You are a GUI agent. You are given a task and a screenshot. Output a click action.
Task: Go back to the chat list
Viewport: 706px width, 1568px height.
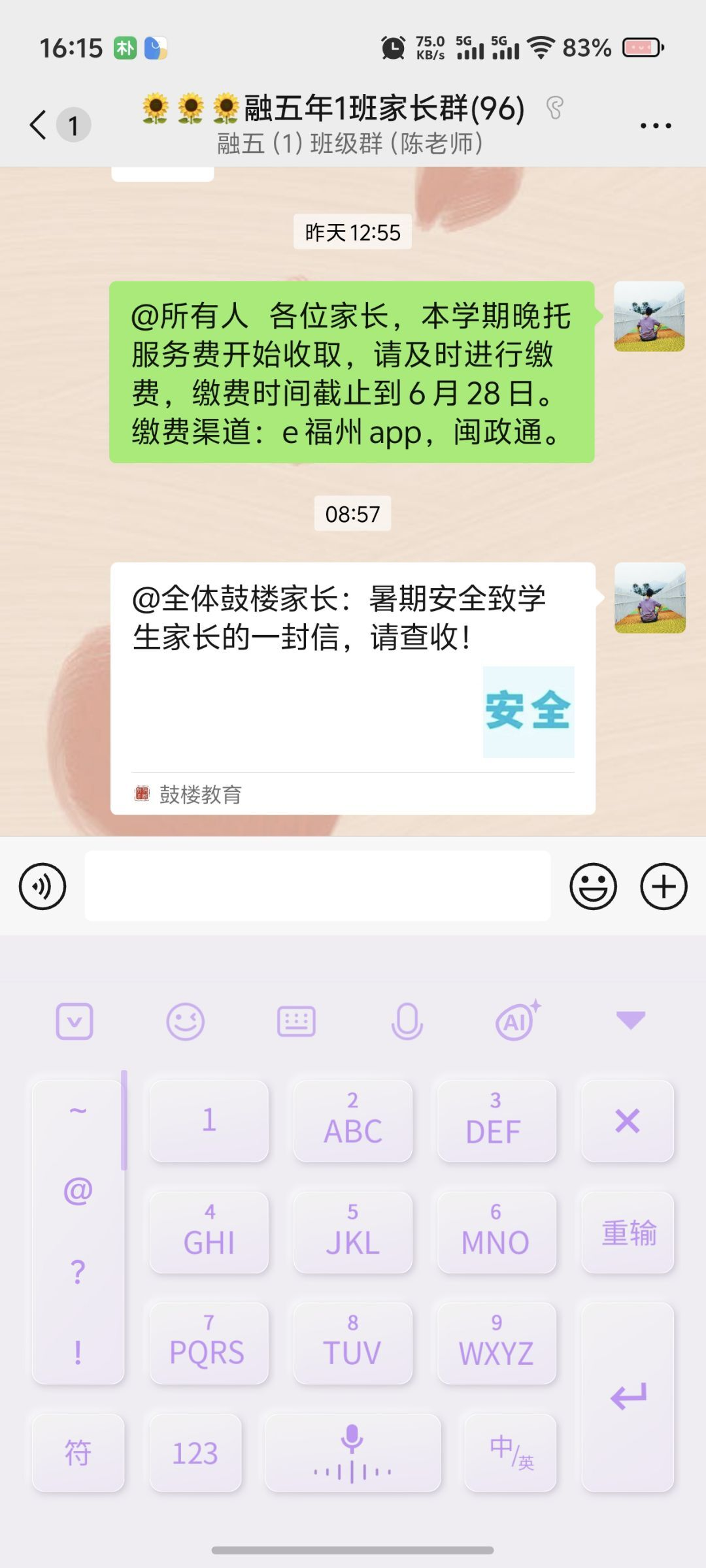click(x=39, y=124)
